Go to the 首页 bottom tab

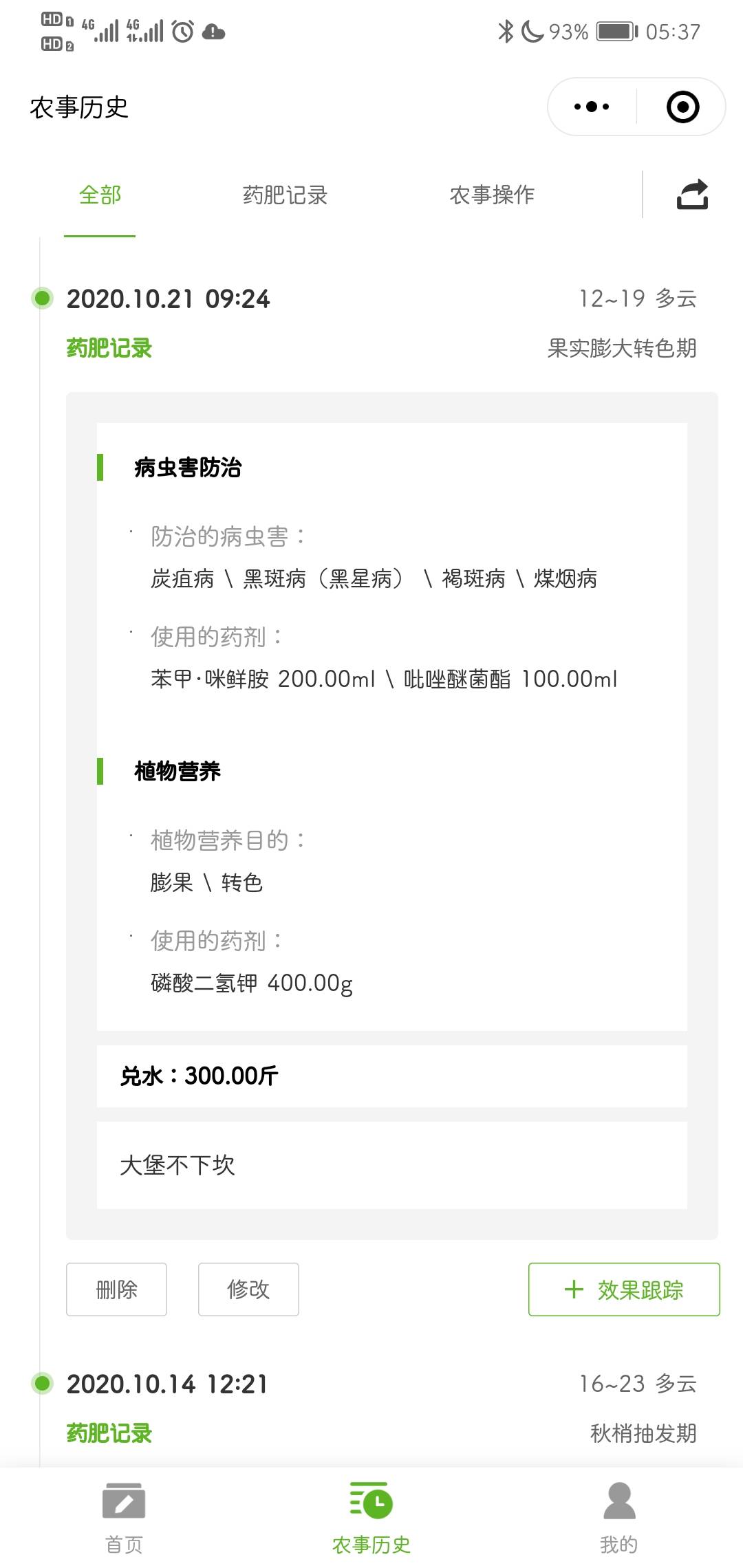124,1517
